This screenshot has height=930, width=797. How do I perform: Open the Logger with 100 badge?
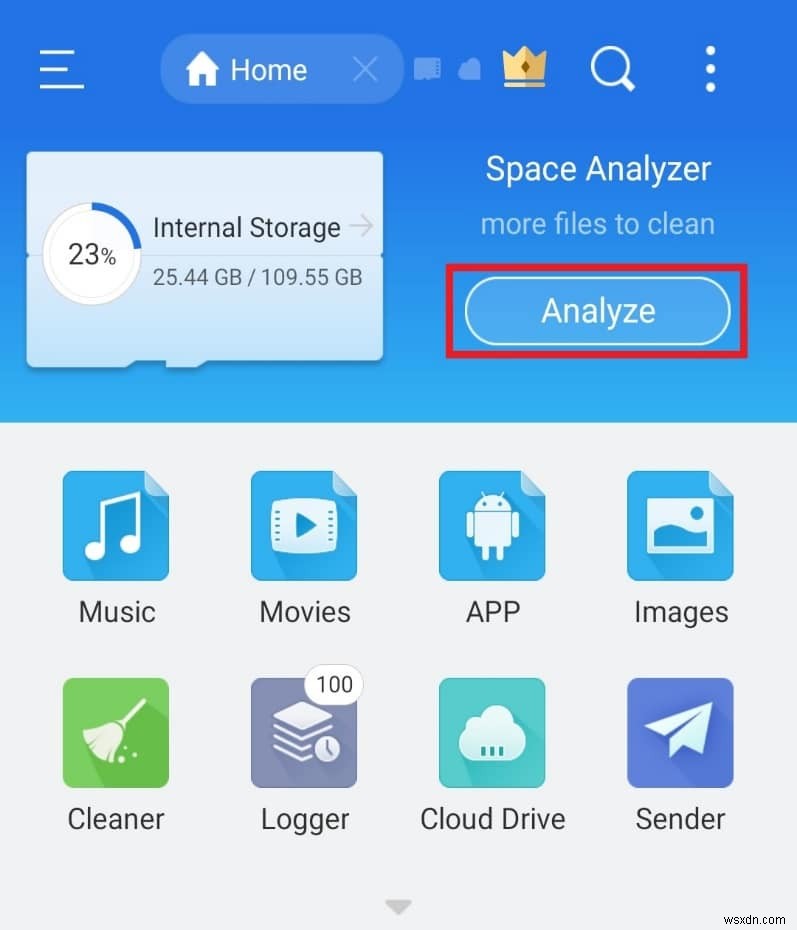[x=304, y=732]
